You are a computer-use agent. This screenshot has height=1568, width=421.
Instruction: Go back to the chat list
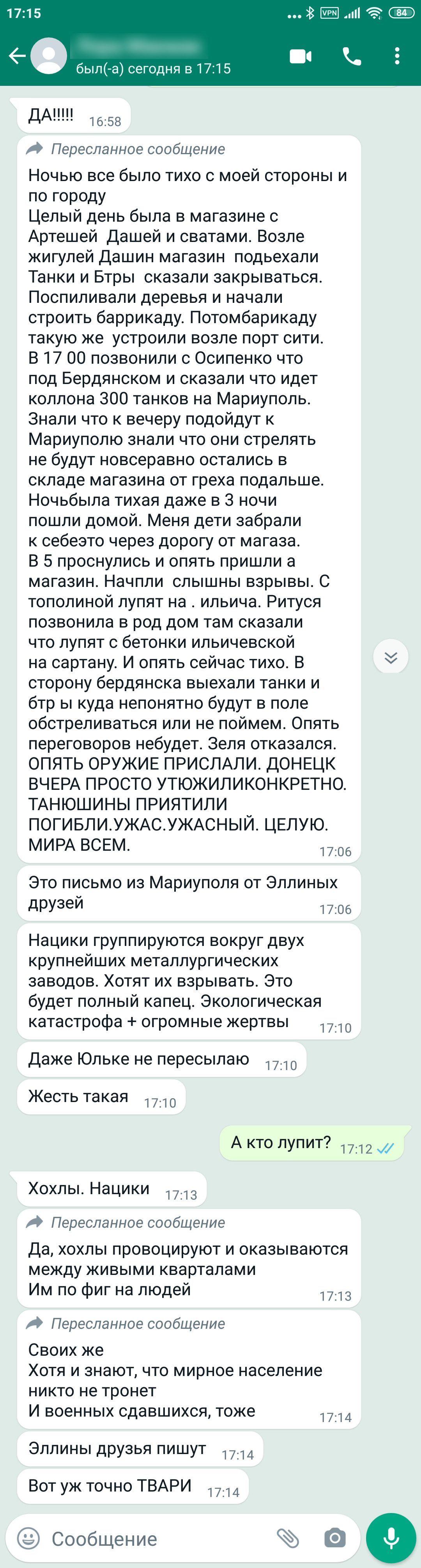point(17,57)
